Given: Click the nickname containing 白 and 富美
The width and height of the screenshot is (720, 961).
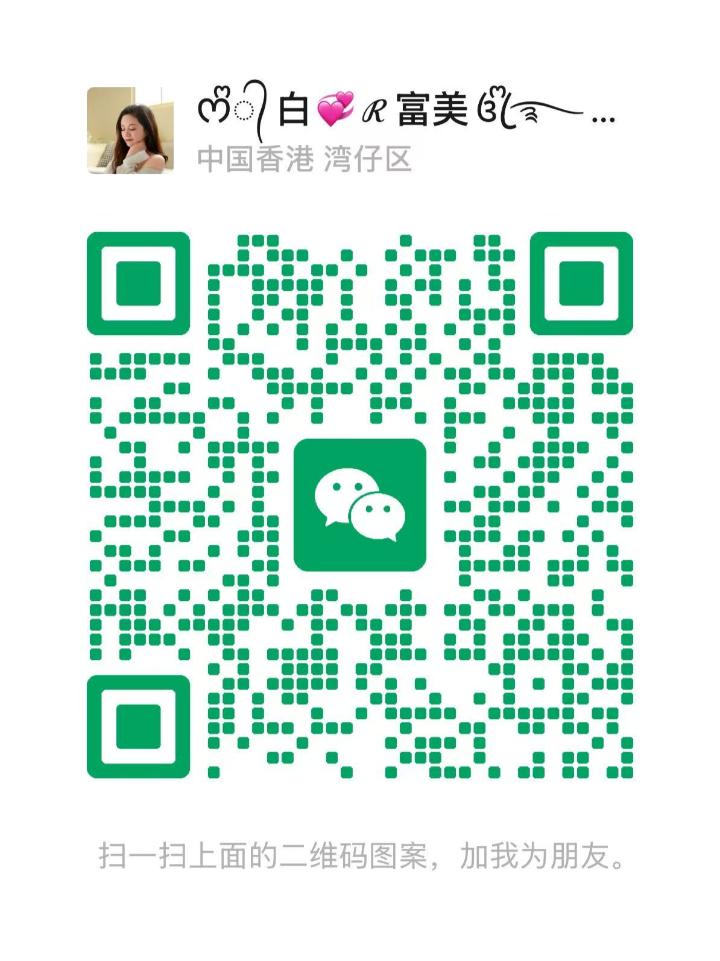Looking at the screenshot, I should [400, 108].
